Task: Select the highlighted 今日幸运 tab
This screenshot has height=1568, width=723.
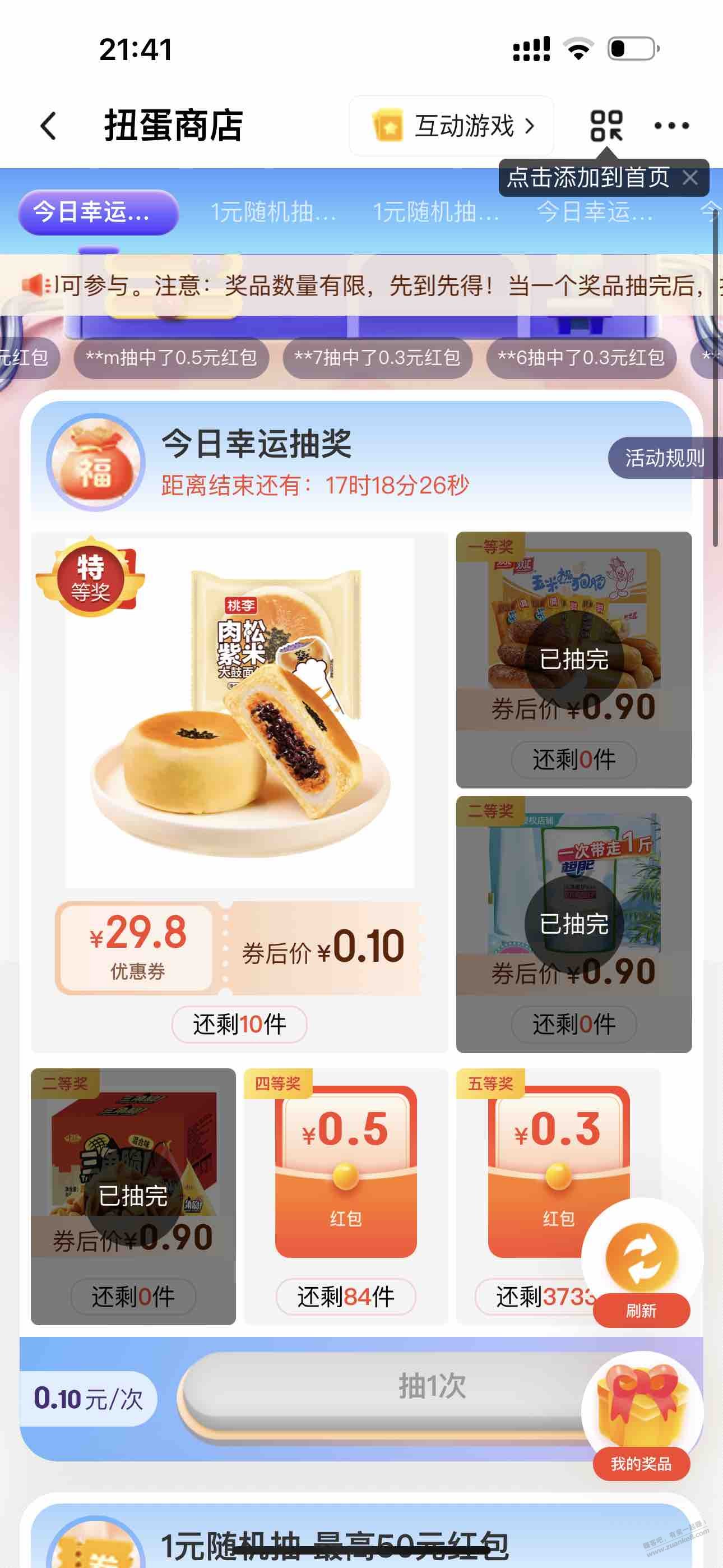Action: (98, 213)
